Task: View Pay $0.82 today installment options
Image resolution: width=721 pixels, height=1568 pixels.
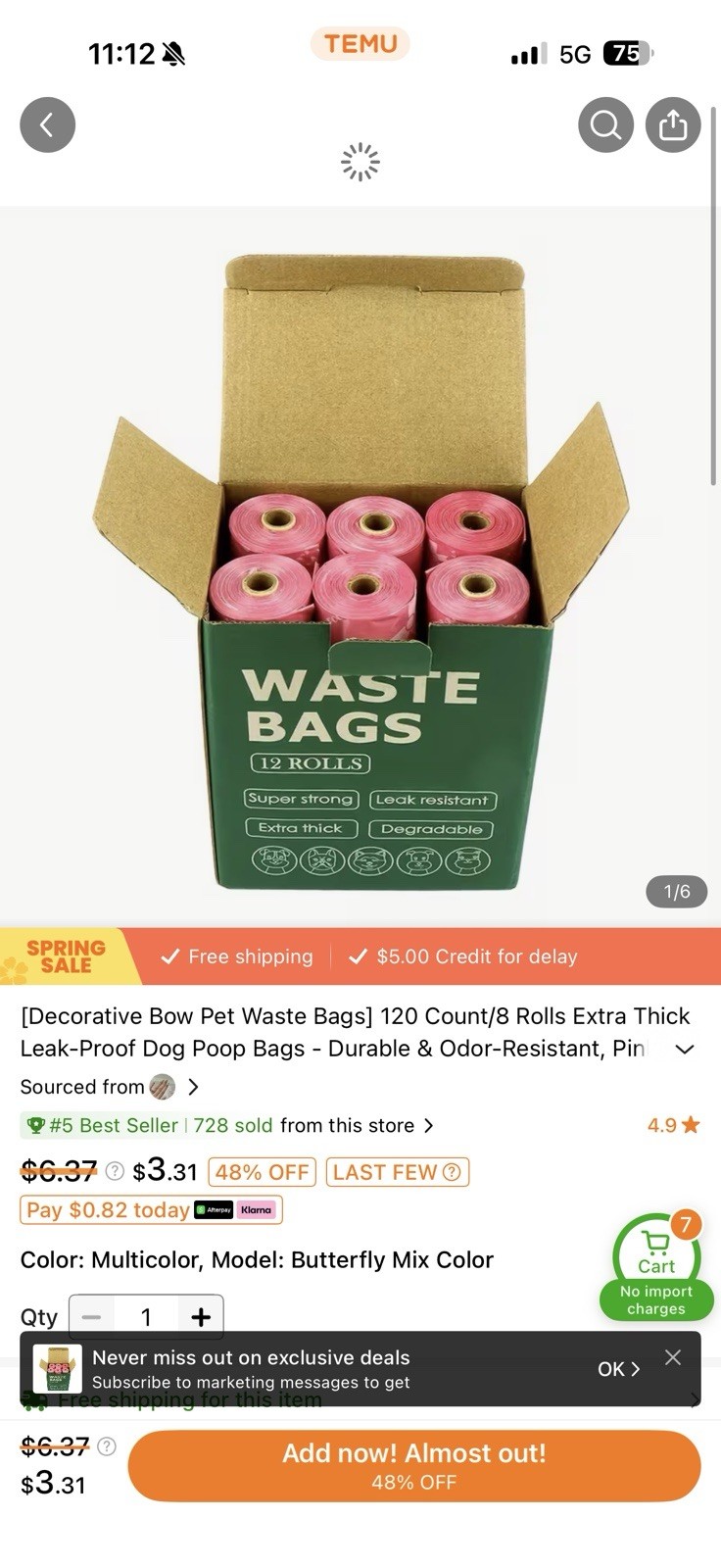Action: 151,1210
